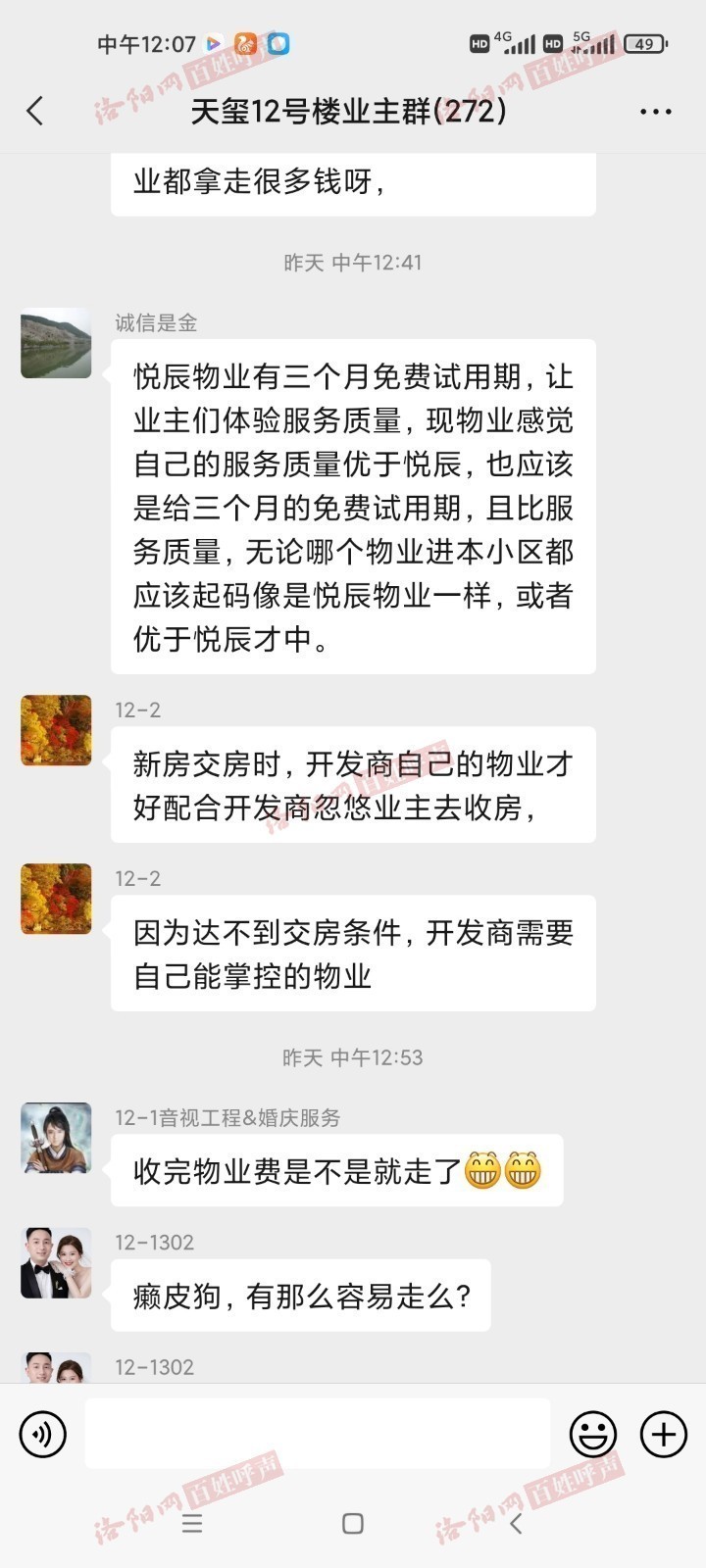Open the plus attachments menu

pyautogui.click(x=664, y=1434)
